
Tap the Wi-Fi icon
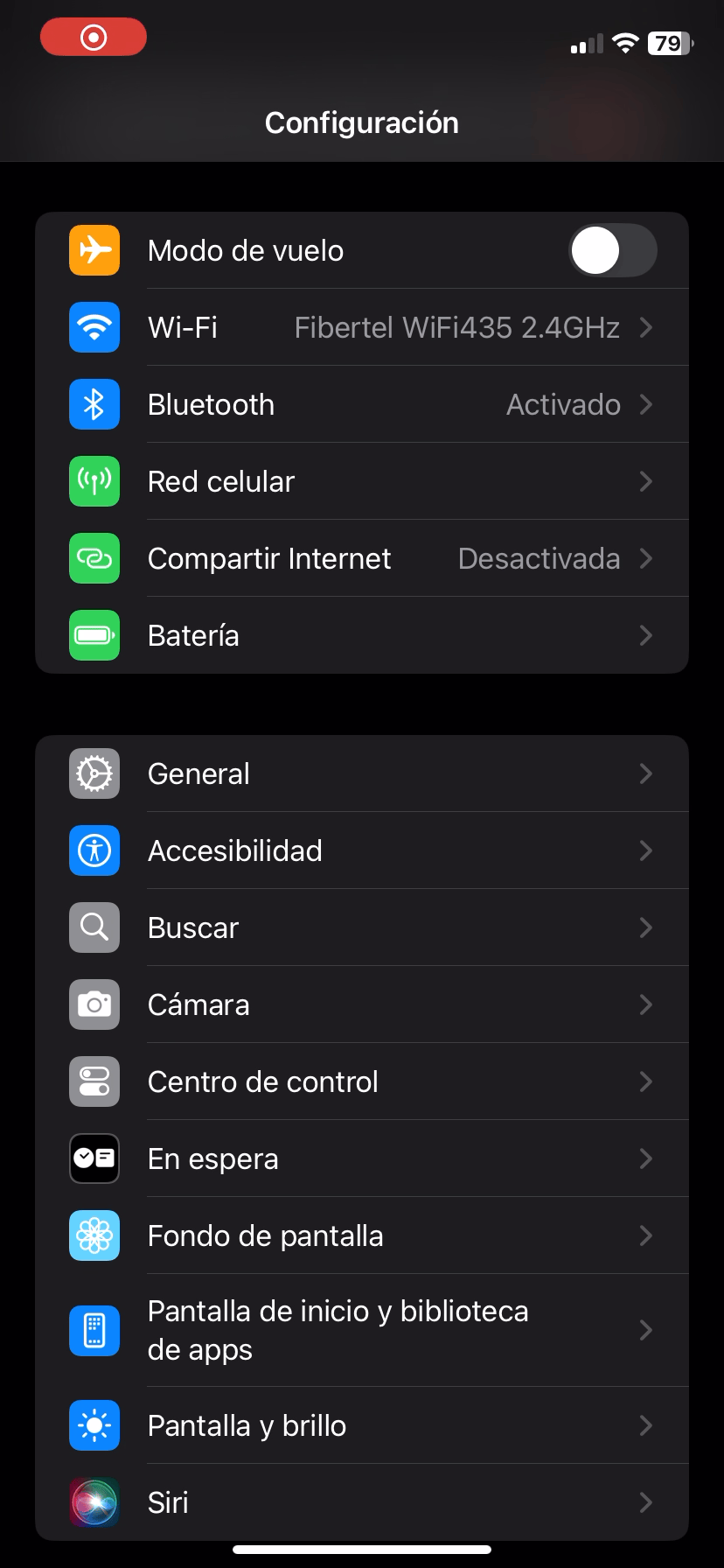[94, 327]
